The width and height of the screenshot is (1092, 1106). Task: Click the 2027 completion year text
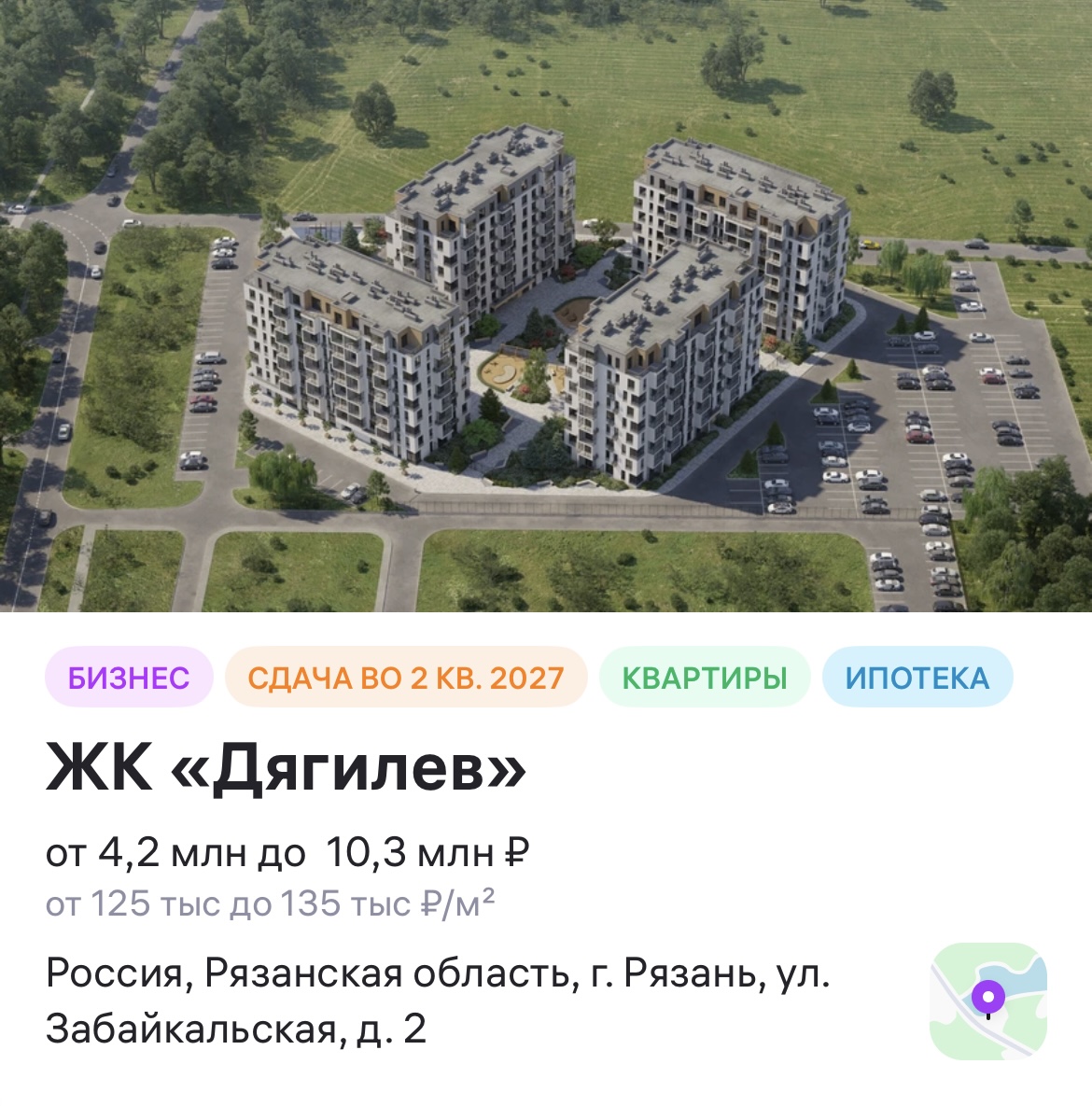(x=525, y=679)
